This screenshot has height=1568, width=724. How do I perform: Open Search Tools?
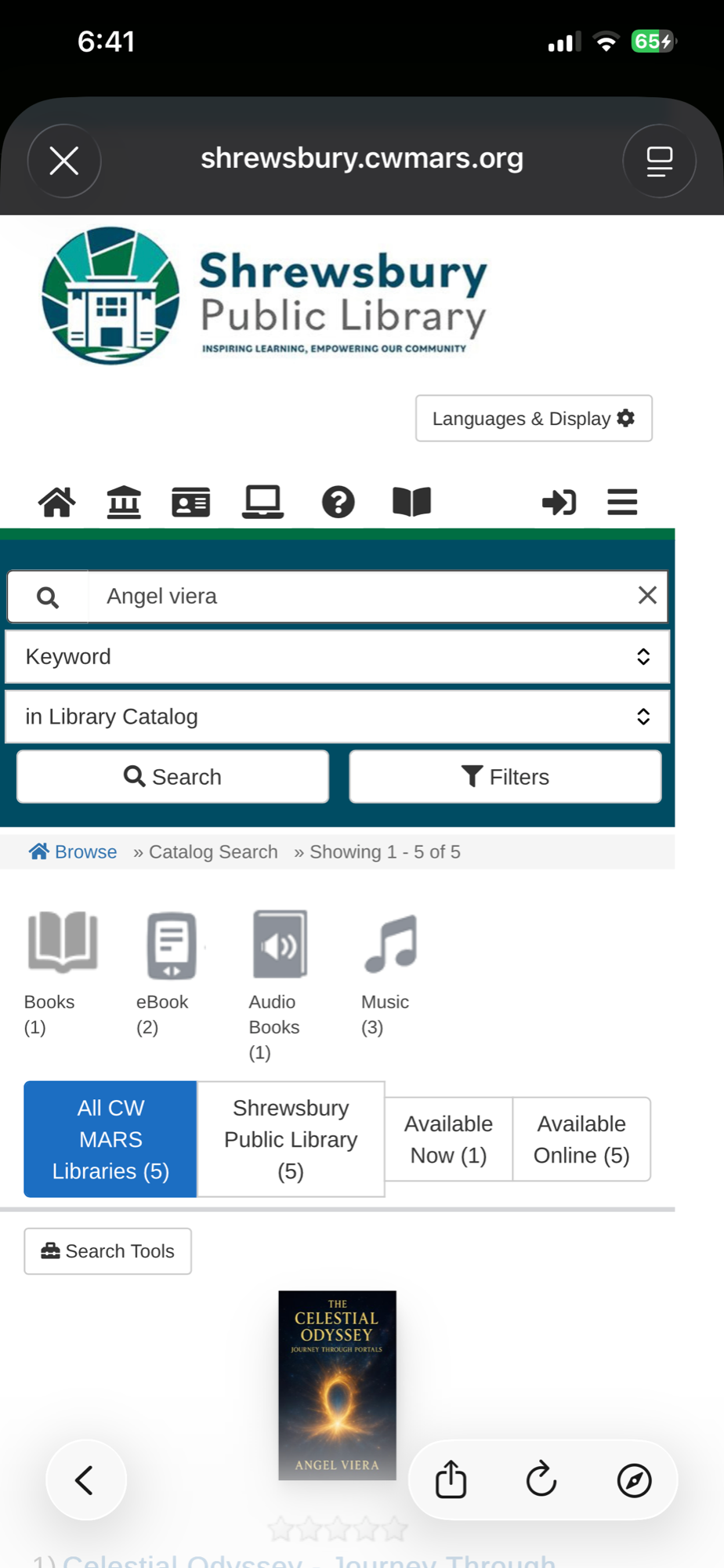click(x=108, y=1251)
